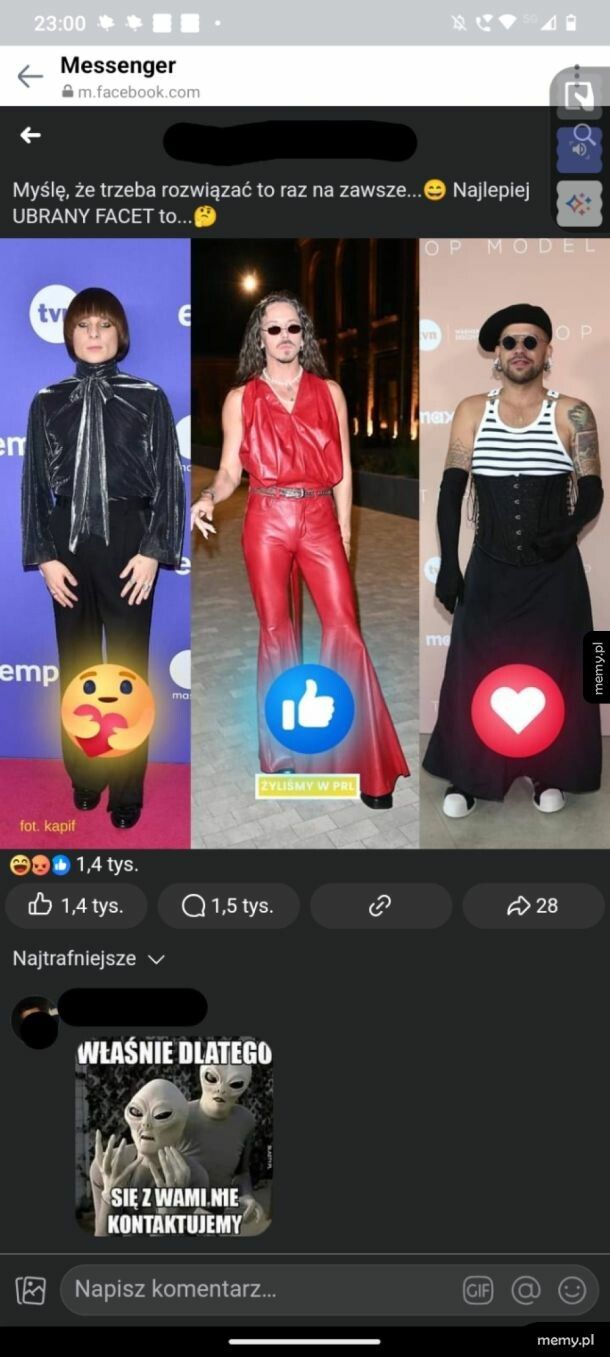
Task: Open the three-outfit photo in the post
Action: pyautogui.click(x=305, y=543)
